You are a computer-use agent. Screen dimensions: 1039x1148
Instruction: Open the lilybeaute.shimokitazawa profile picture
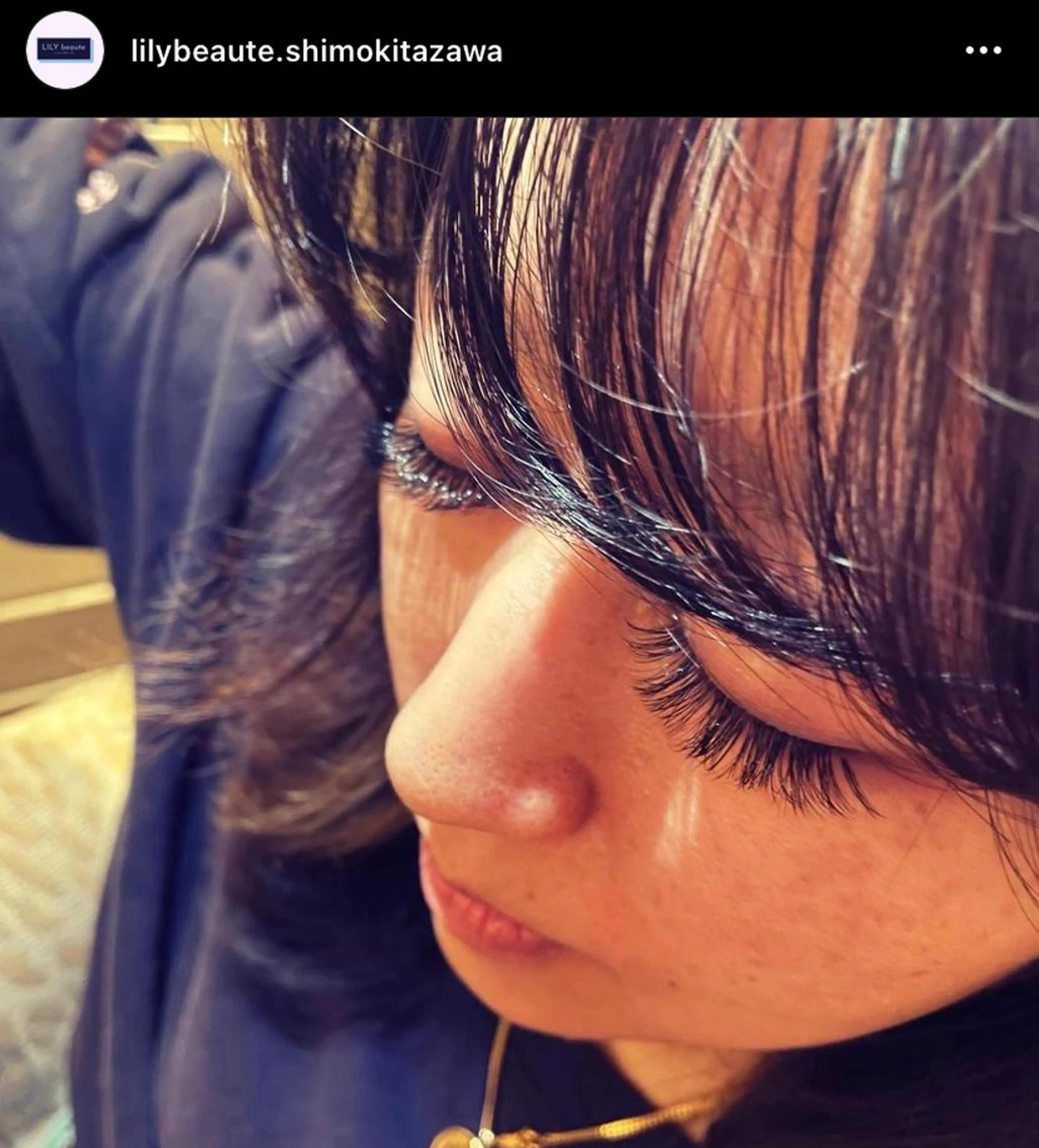(x=65, y=50)
